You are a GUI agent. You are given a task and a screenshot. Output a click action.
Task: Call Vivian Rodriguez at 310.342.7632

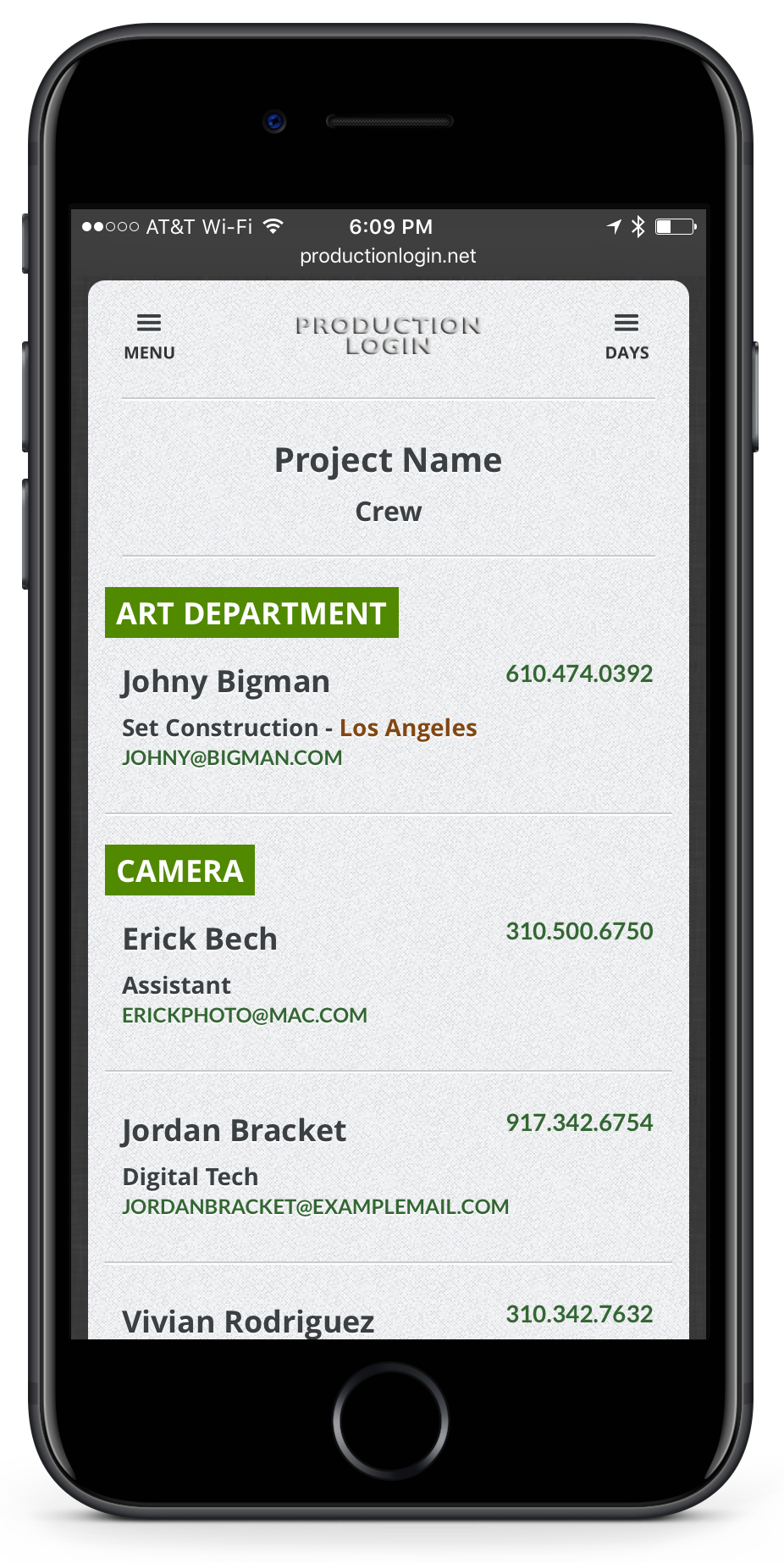pyautogui.click(x=579, y=1315)
